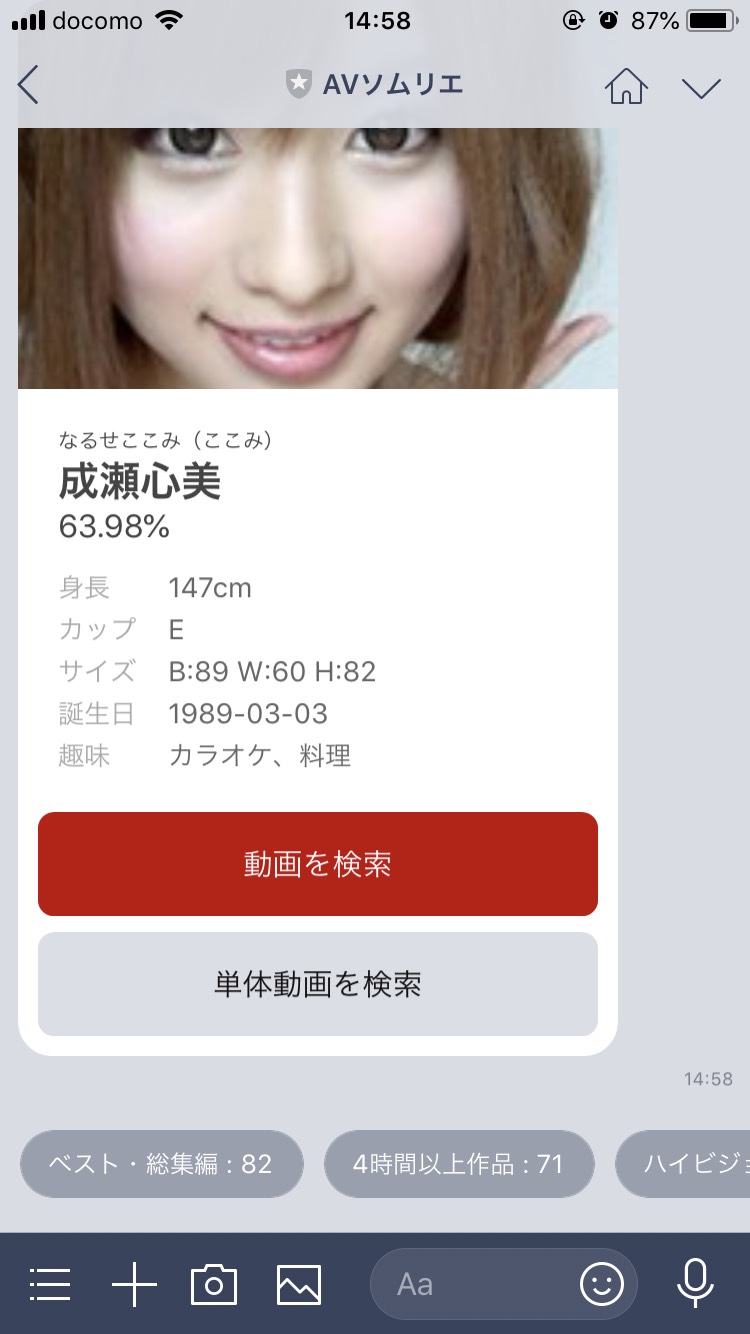
Task: Tap the 単体動画を検索 button
Action: tap(317, 983)
